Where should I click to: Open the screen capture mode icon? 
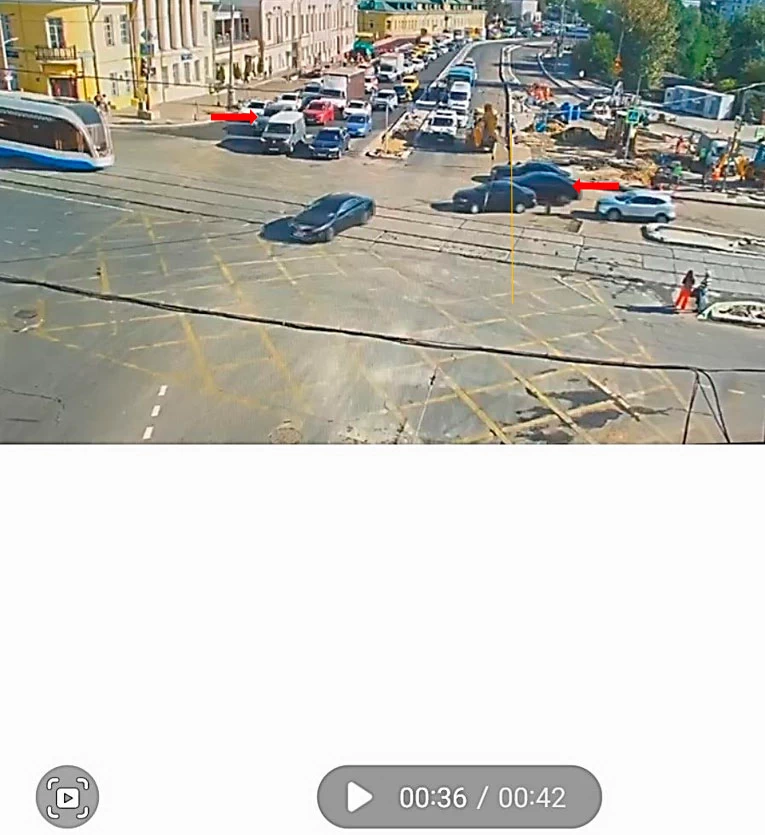67,797
